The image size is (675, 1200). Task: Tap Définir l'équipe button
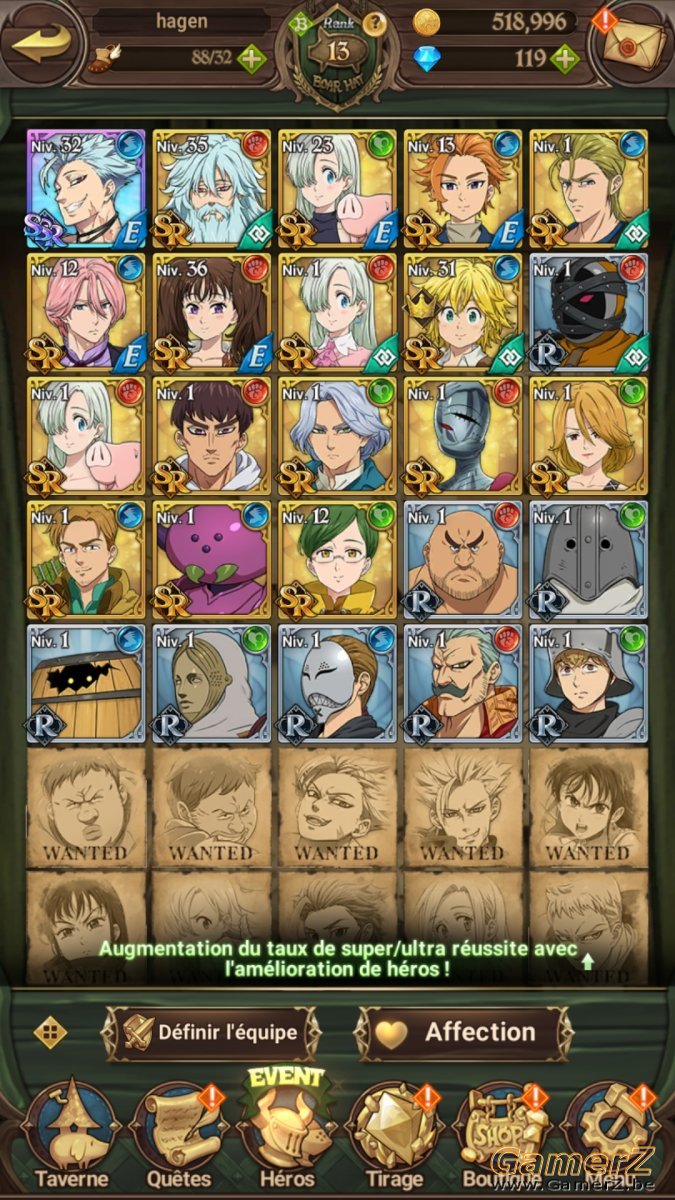click(211, 1032)
